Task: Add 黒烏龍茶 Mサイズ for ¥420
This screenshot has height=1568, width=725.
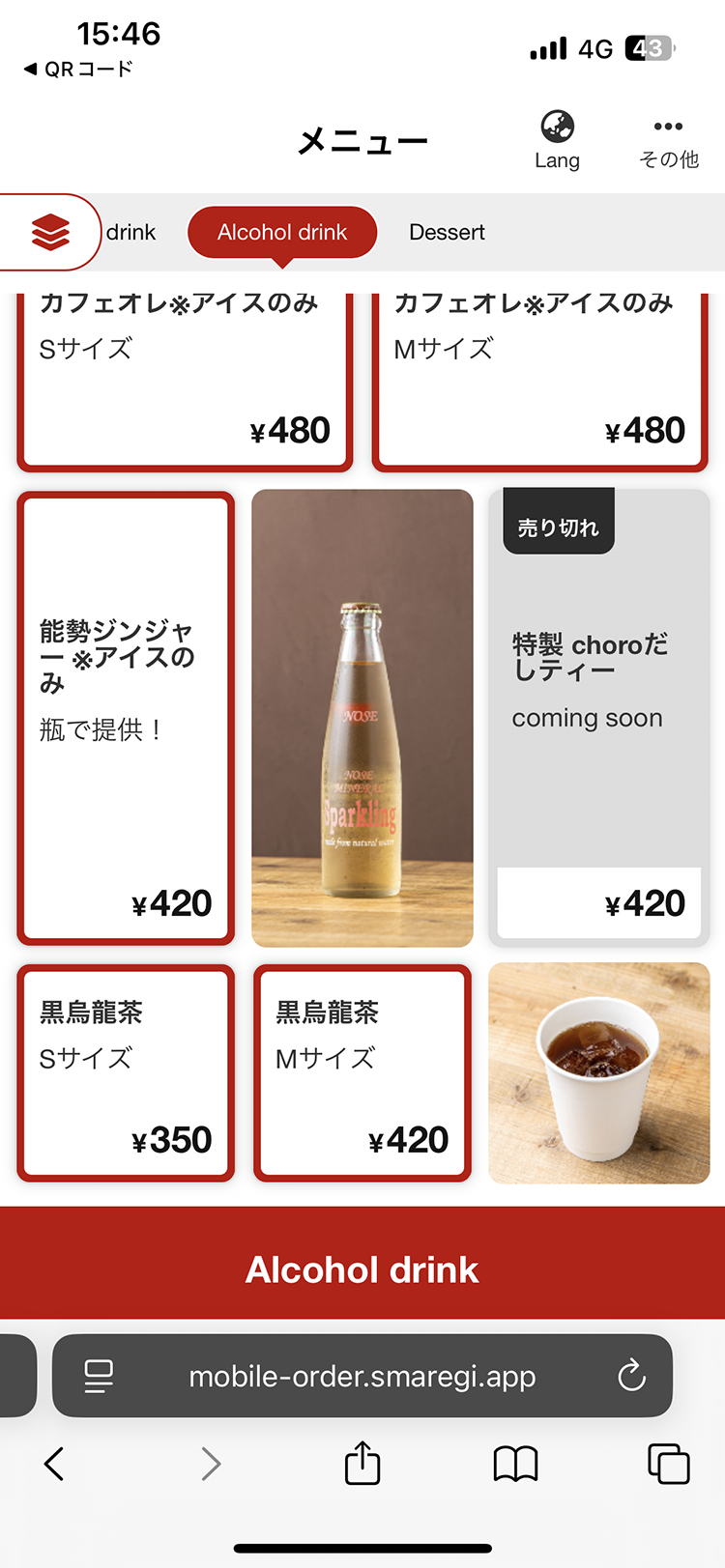Action: (362, 1073)
